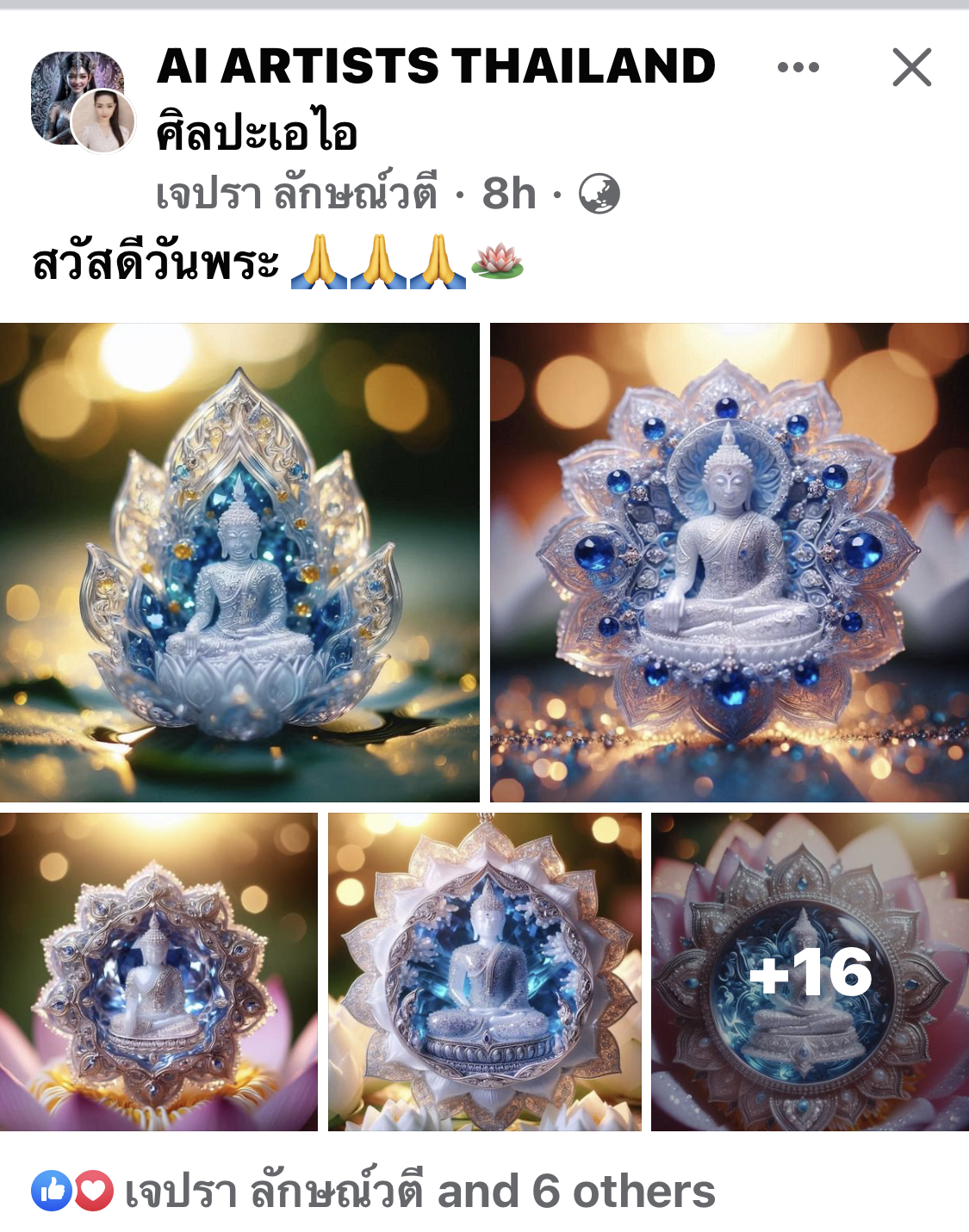Viewport: 969px width, 1232px height.
Task: See who reacted to this post
Action: (419, 1192)
